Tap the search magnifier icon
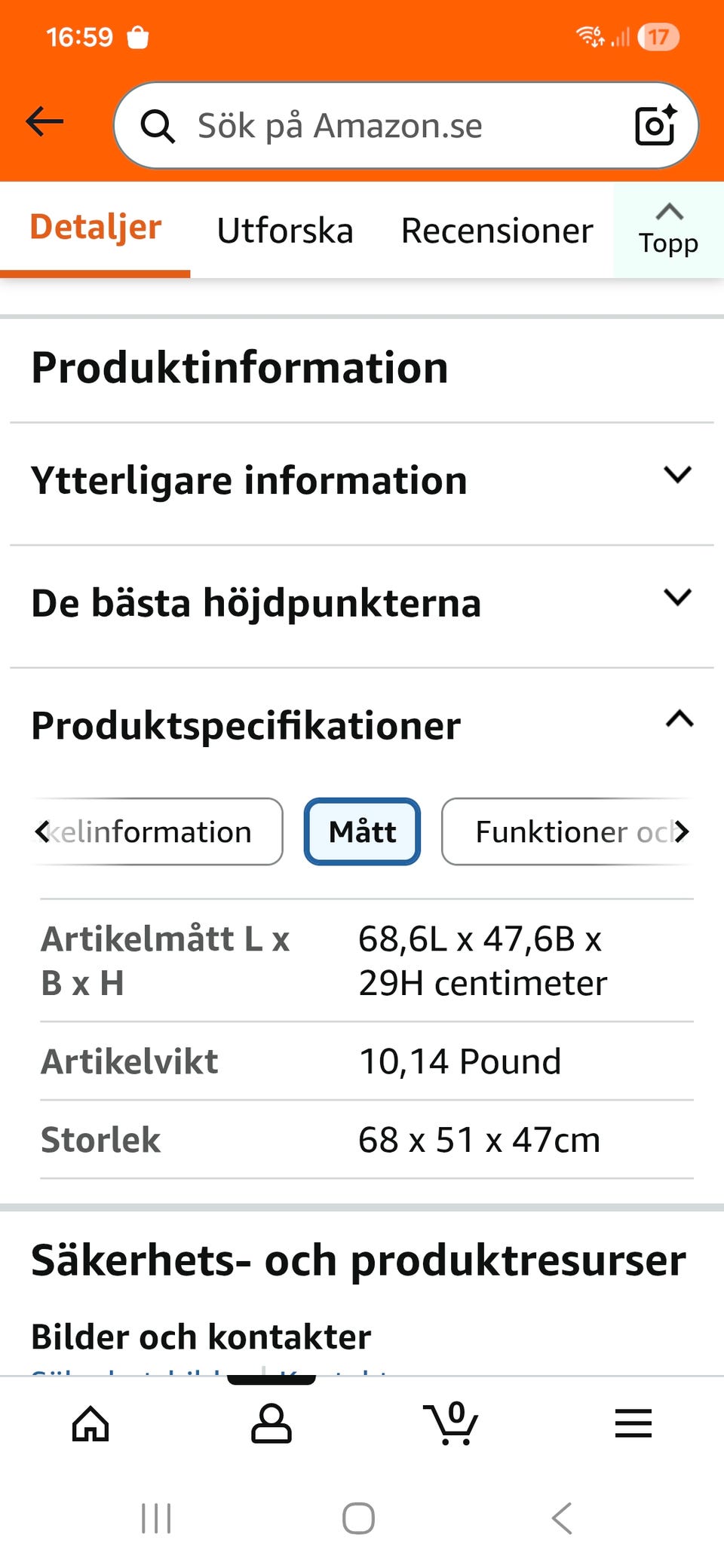 tap(158, 125)
